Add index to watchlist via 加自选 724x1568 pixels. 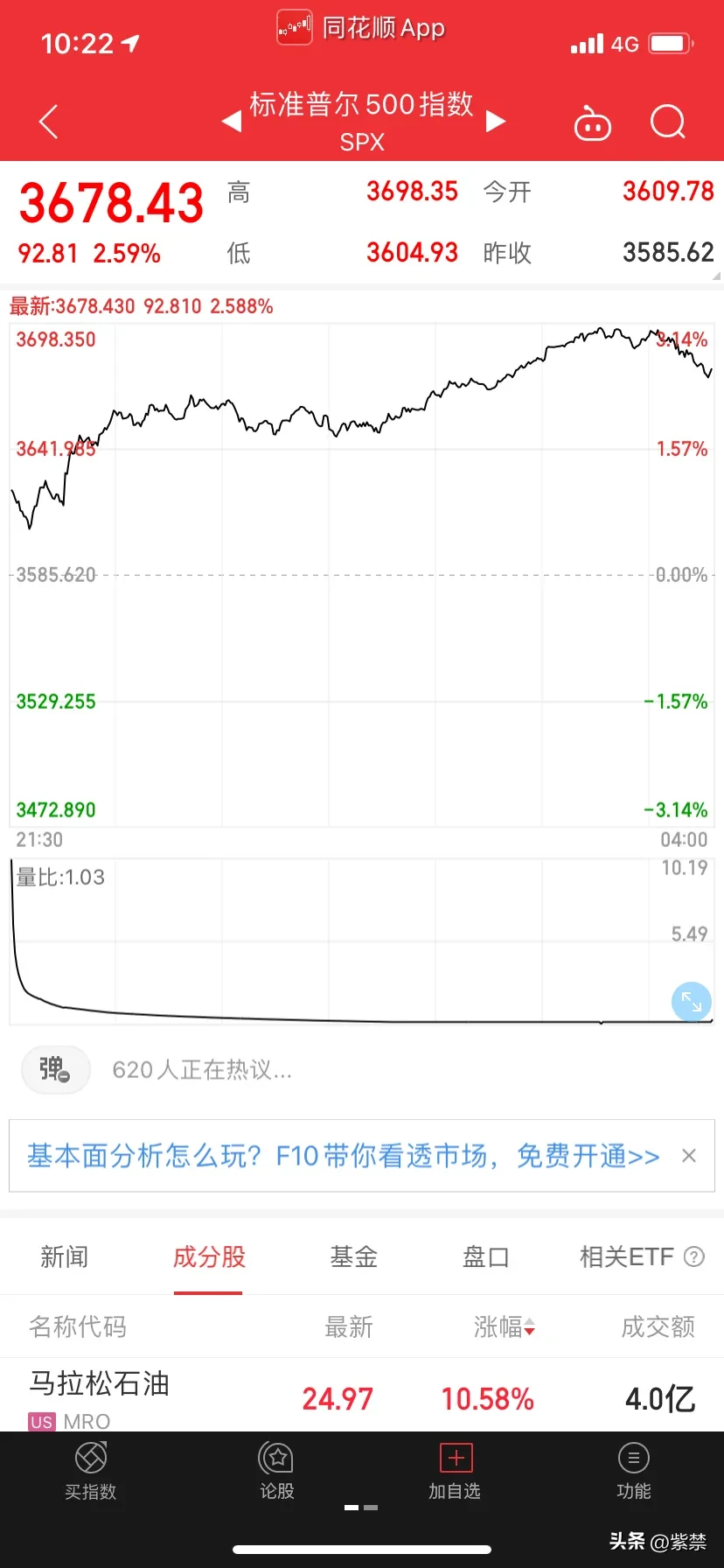[x=455, y=1472]
